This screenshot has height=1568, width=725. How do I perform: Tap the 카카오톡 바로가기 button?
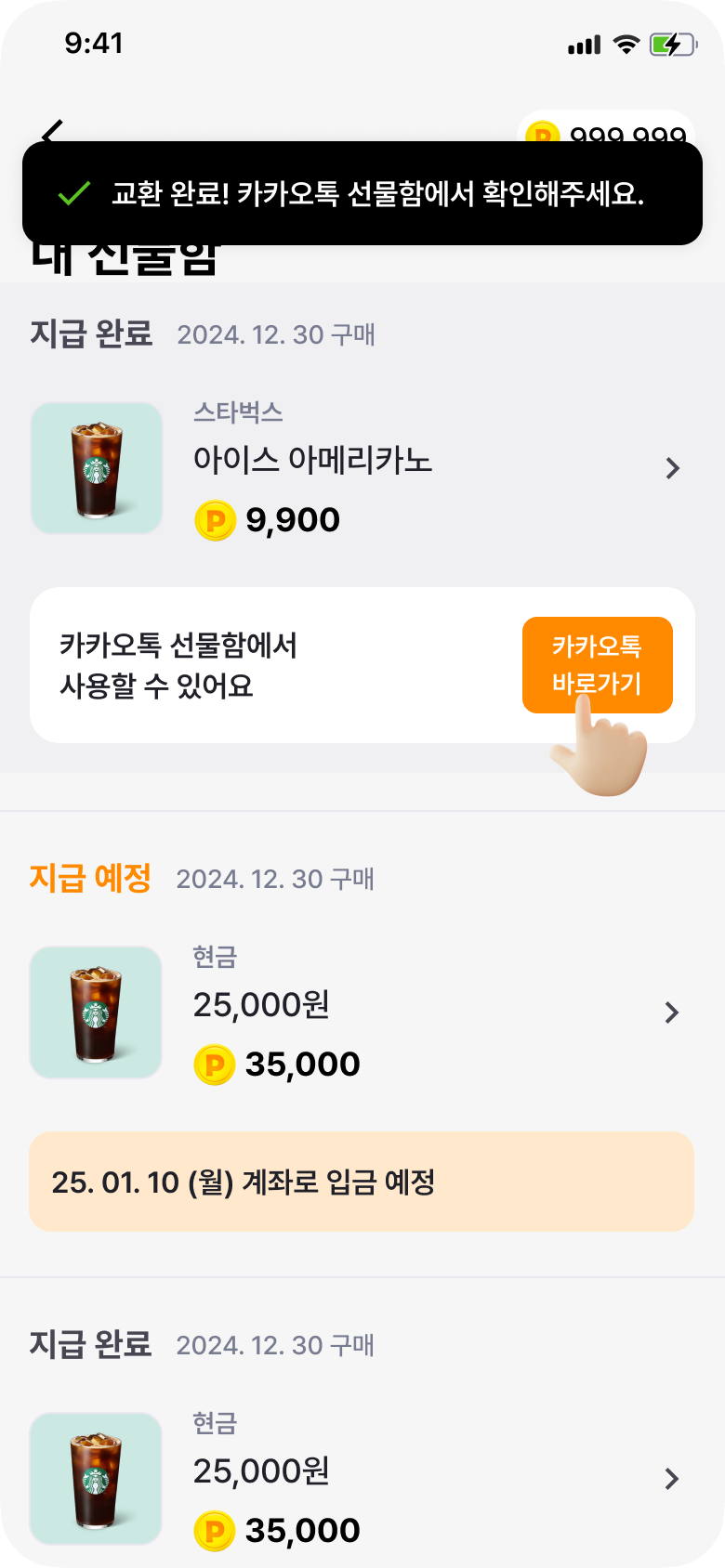(x=597, y=664)
